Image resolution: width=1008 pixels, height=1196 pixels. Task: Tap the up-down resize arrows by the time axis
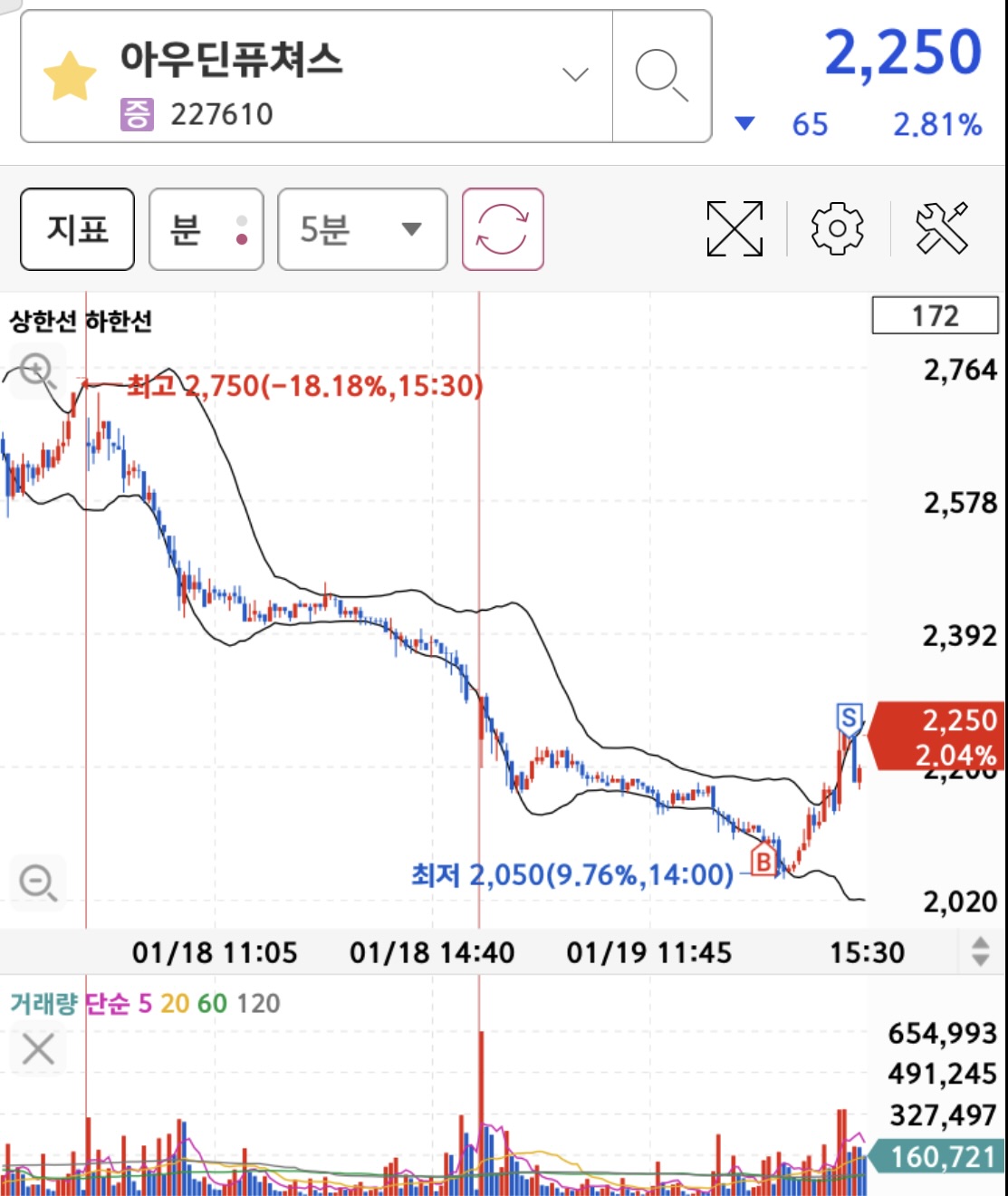point(980,951)
